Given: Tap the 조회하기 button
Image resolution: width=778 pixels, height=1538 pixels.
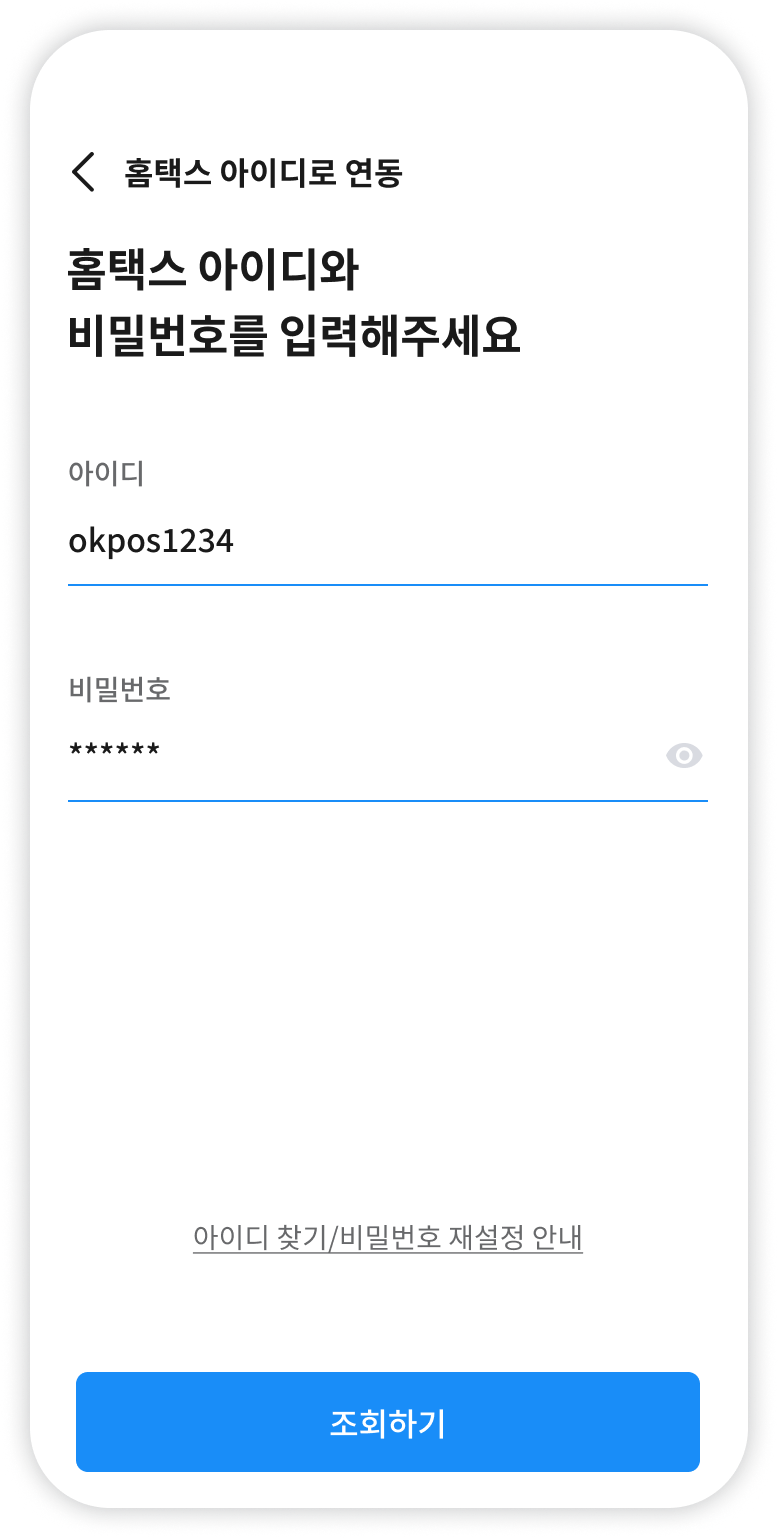Looking at the screenshot, I should click(388, 1422).
